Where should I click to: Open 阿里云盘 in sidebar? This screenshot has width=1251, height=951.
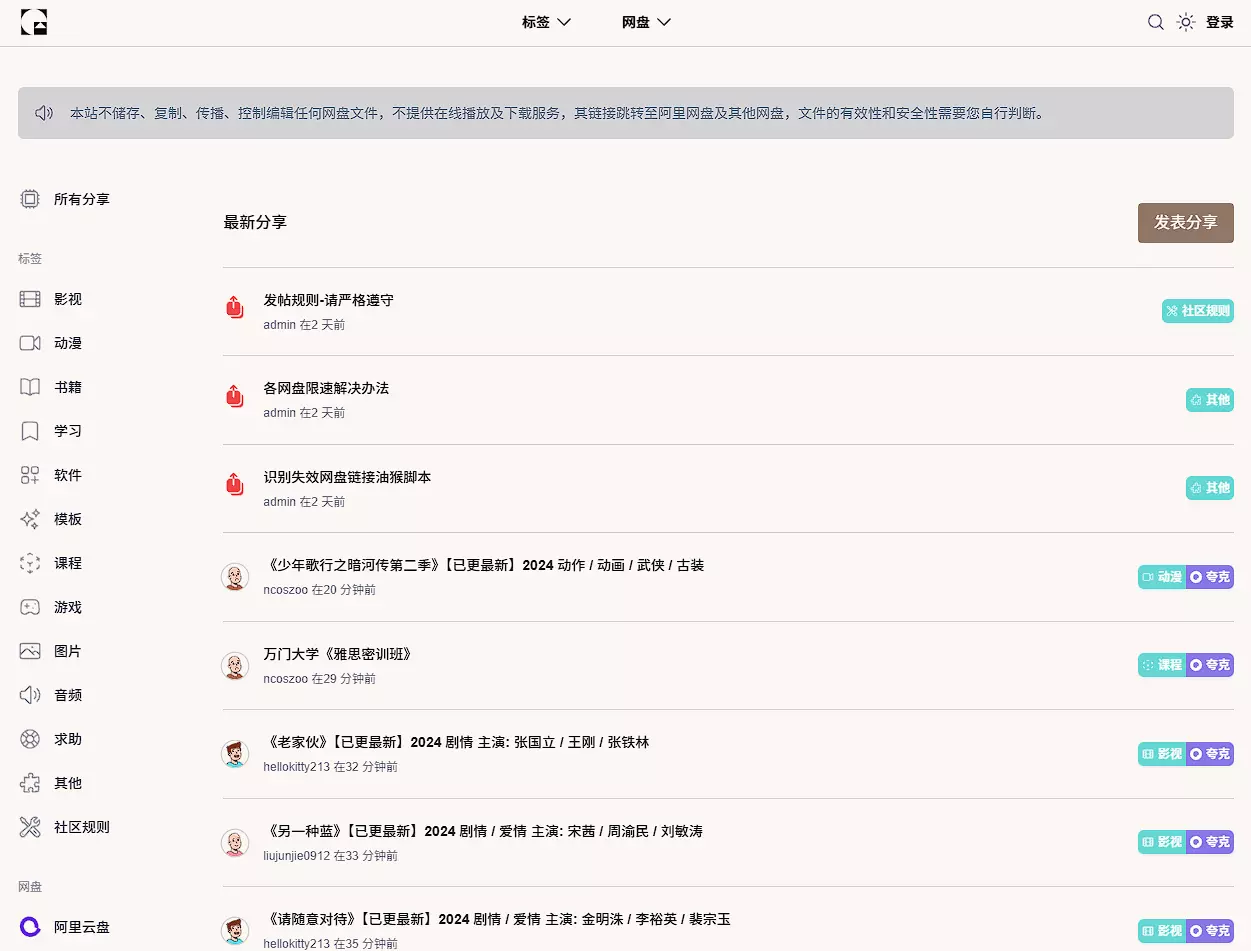click(x=81, y=927)
